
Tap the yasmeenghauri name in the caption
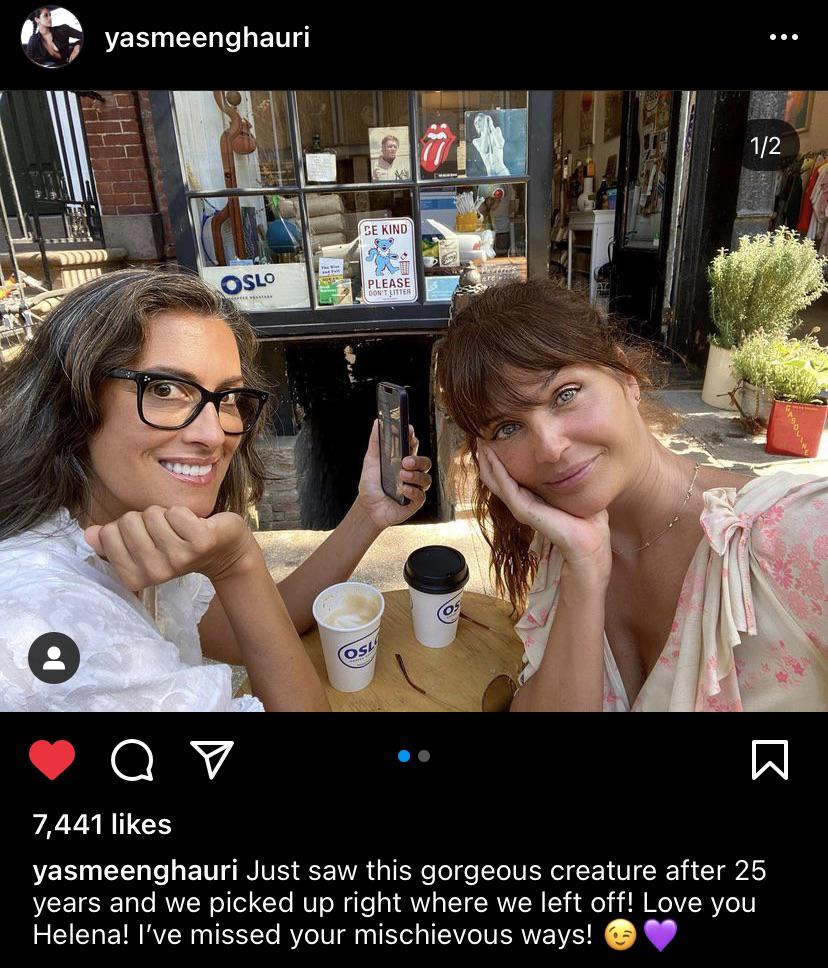click(135, 870)
